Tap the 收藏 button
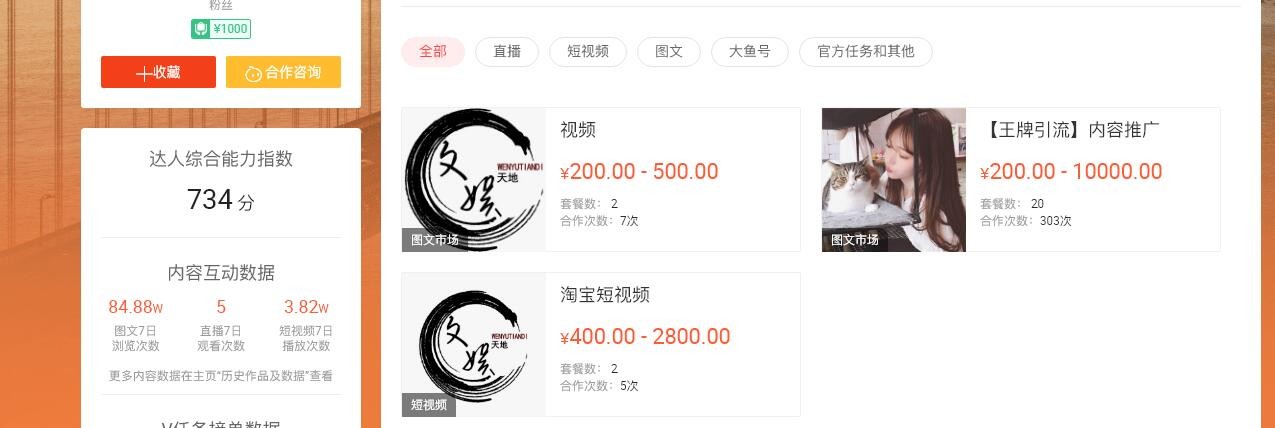The image size is (1275, 428). coord(158,72)
